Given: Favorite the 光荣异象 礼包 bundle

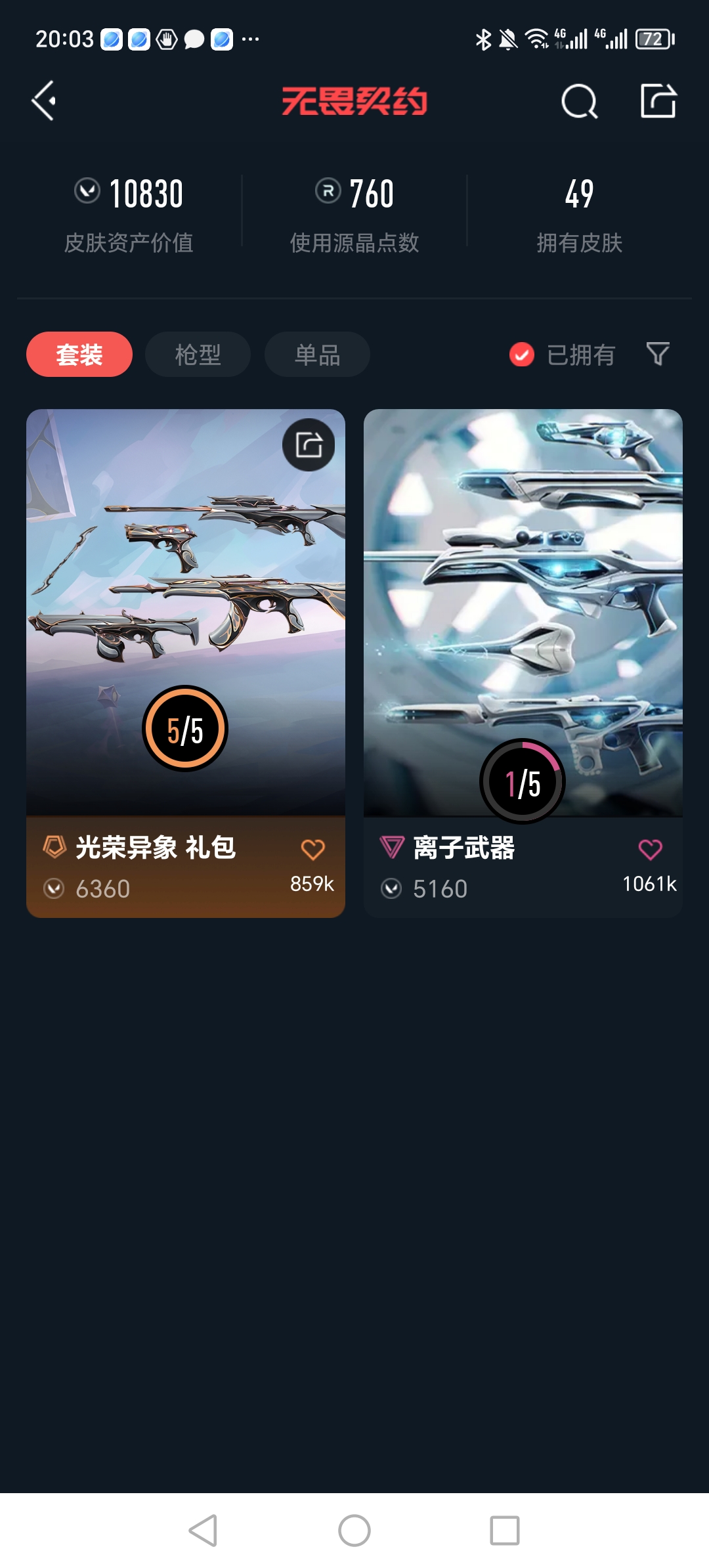Looking at the screenshot, I should point(314,848).
